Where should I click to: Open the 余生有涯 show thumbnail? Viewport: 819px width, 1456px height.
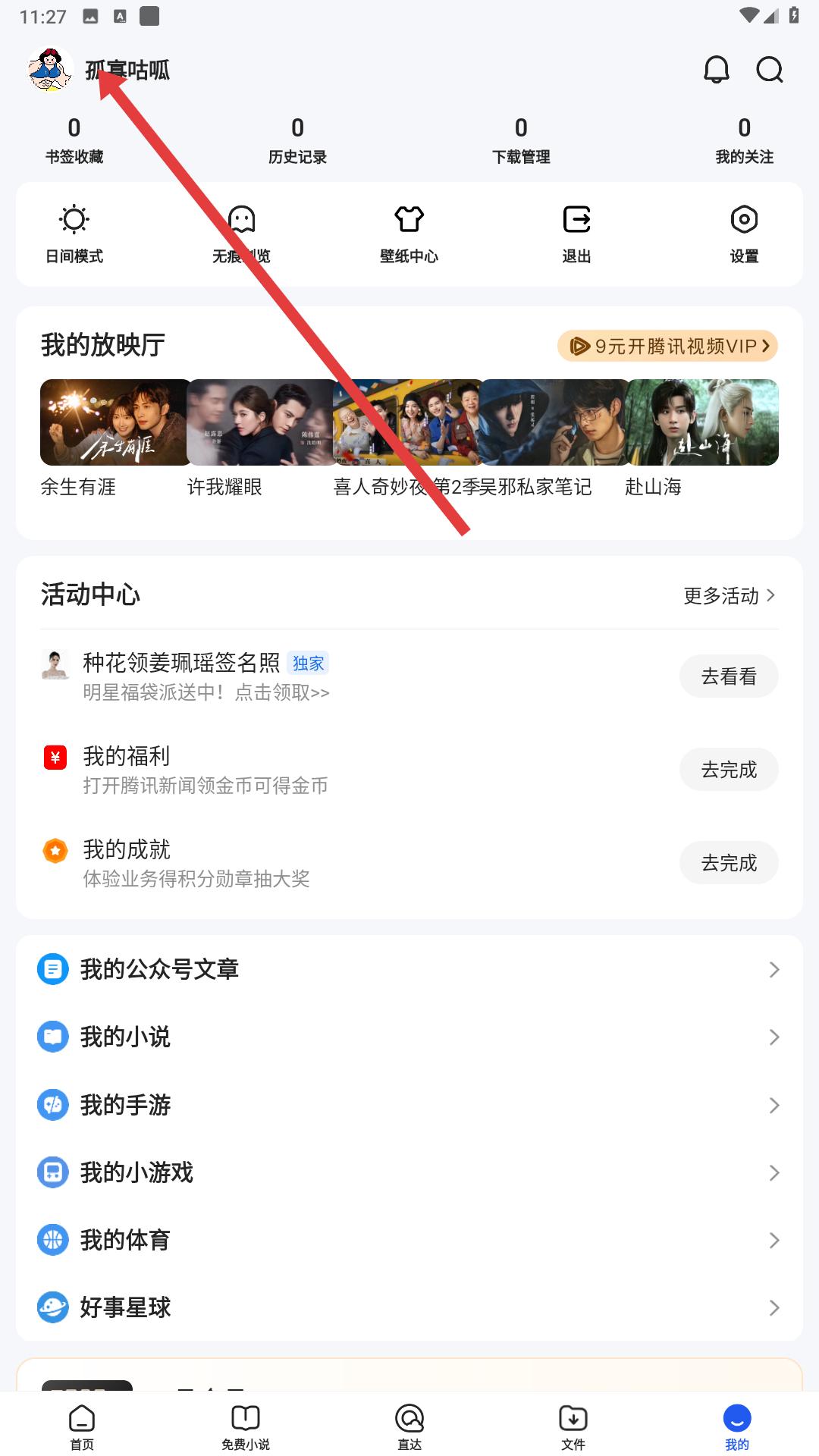pos(114,422)
